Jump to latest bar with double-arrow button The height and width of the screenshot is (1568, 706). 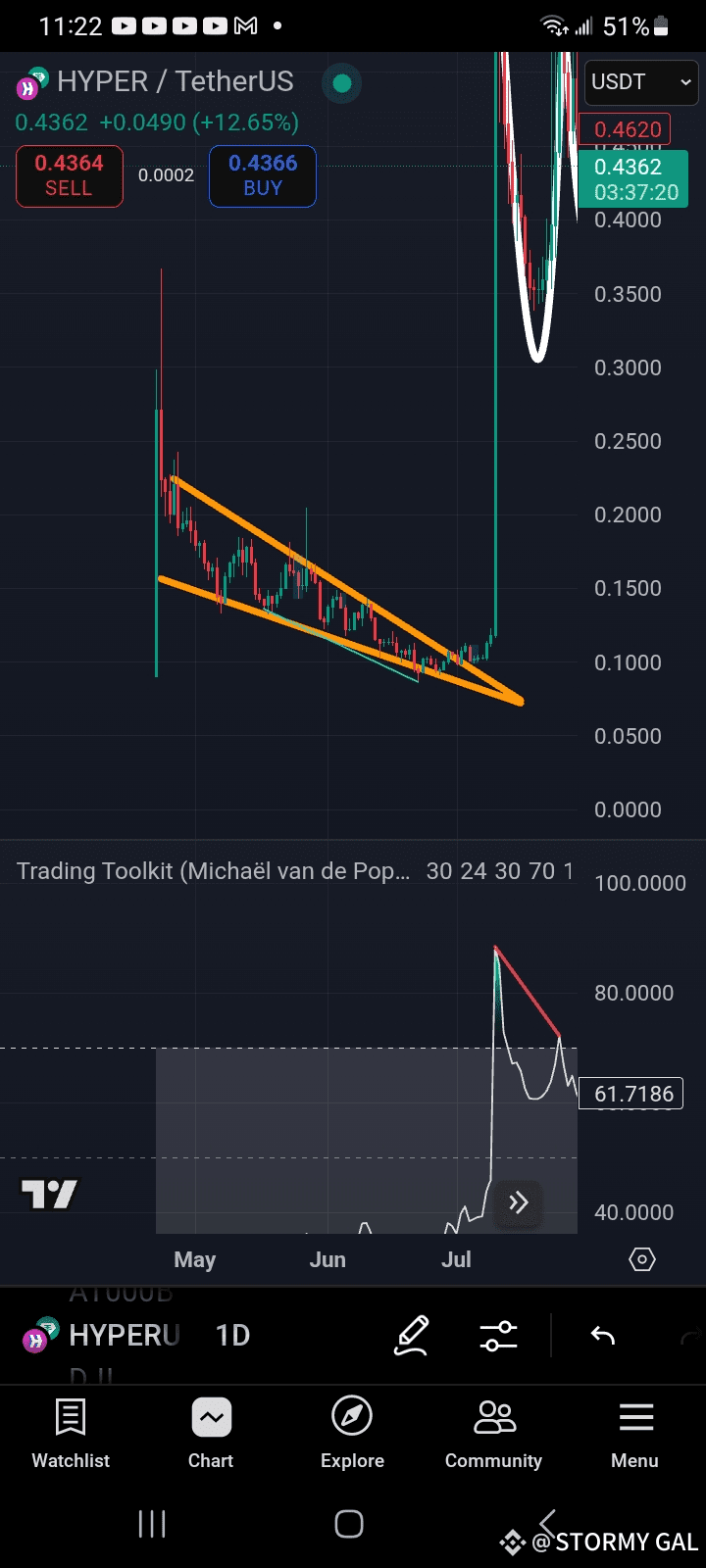click(519, 1201)
